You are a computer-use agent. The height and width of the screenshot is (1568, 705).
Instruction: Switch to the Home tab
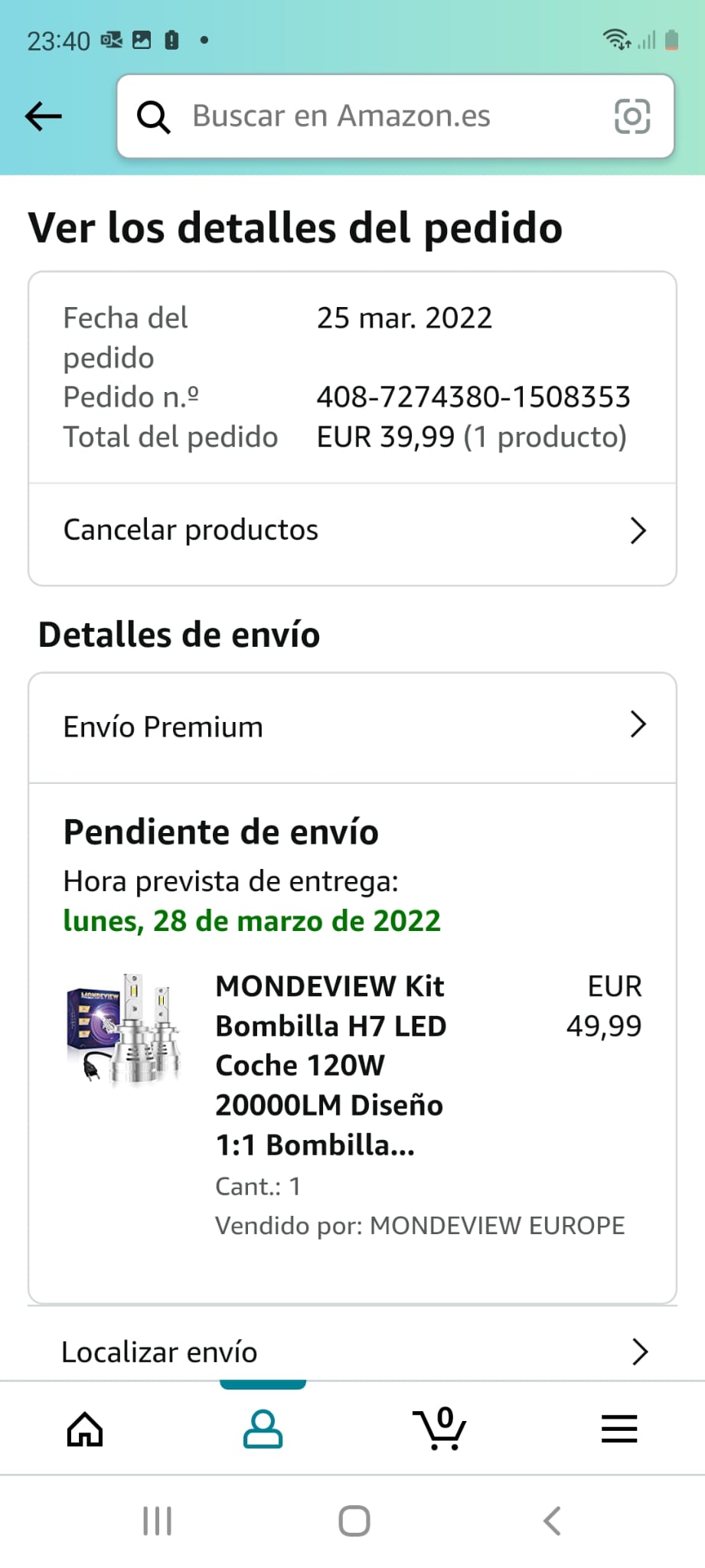click(85, 1429)
